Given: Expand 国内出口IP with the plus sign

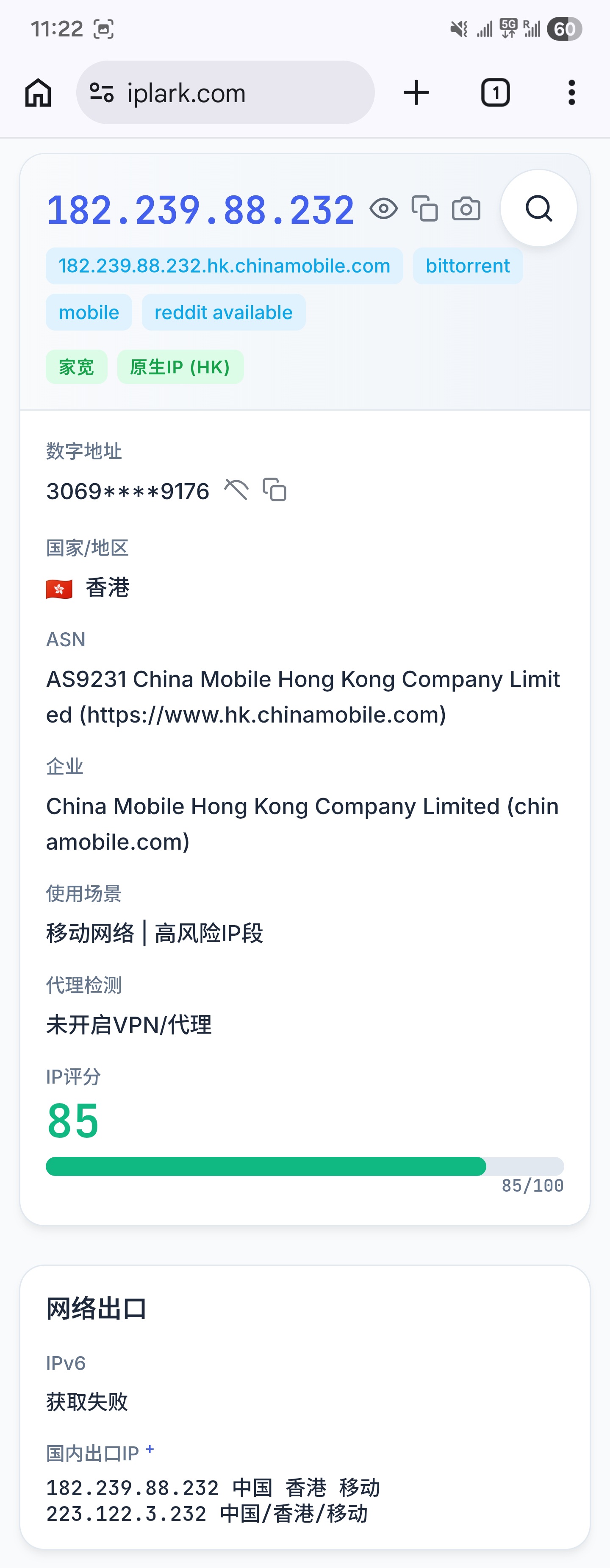Looking at the screenshot, I should pos(149,1451).
